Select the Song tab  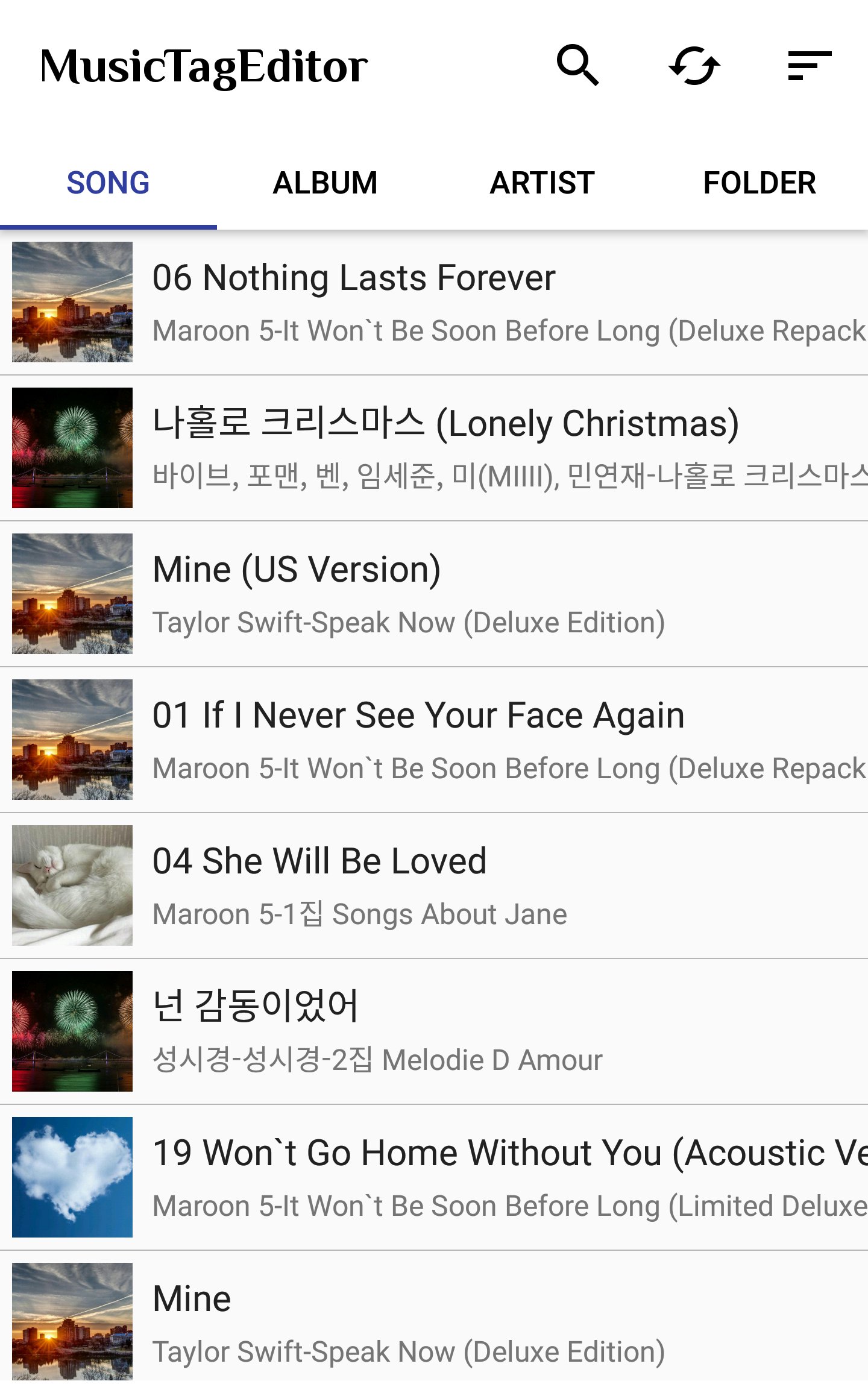point(108,183)
